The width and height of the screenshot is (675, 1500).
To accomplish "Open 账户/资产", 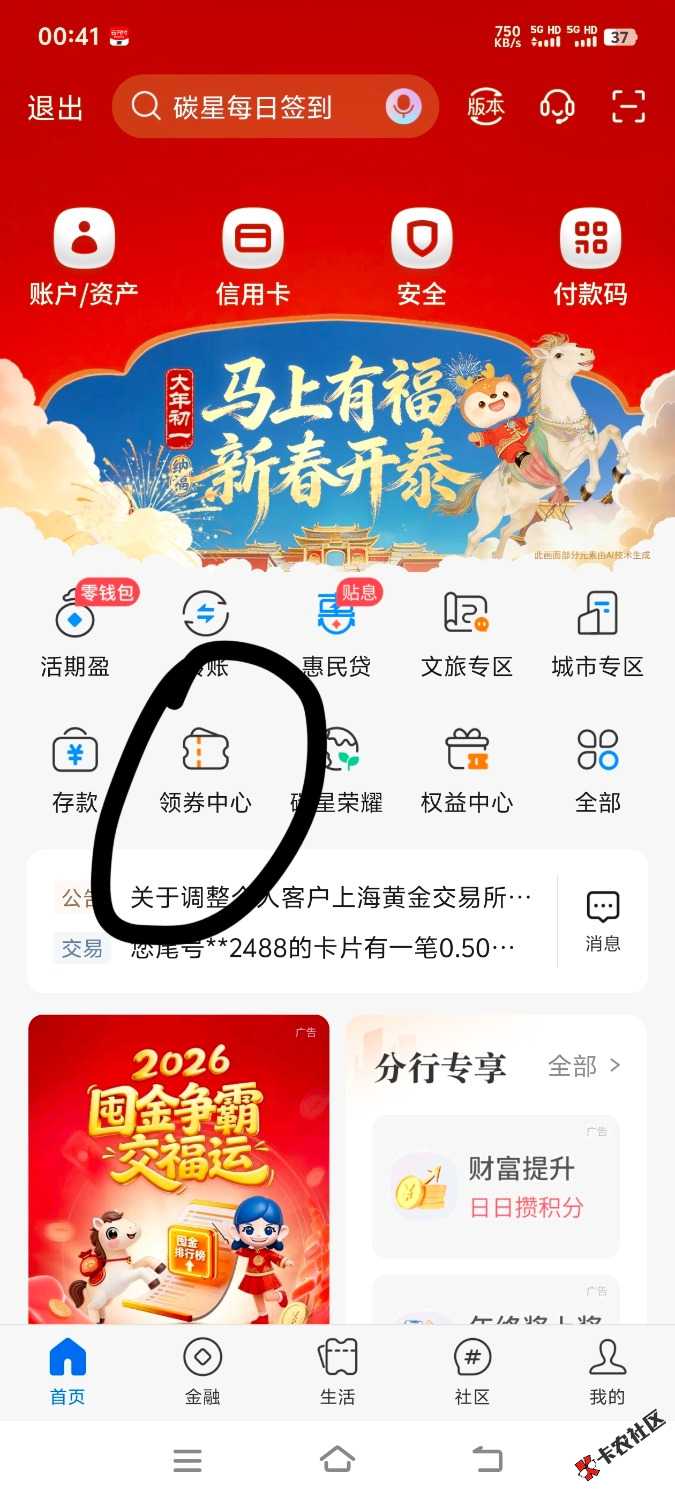I will (84, 257).
